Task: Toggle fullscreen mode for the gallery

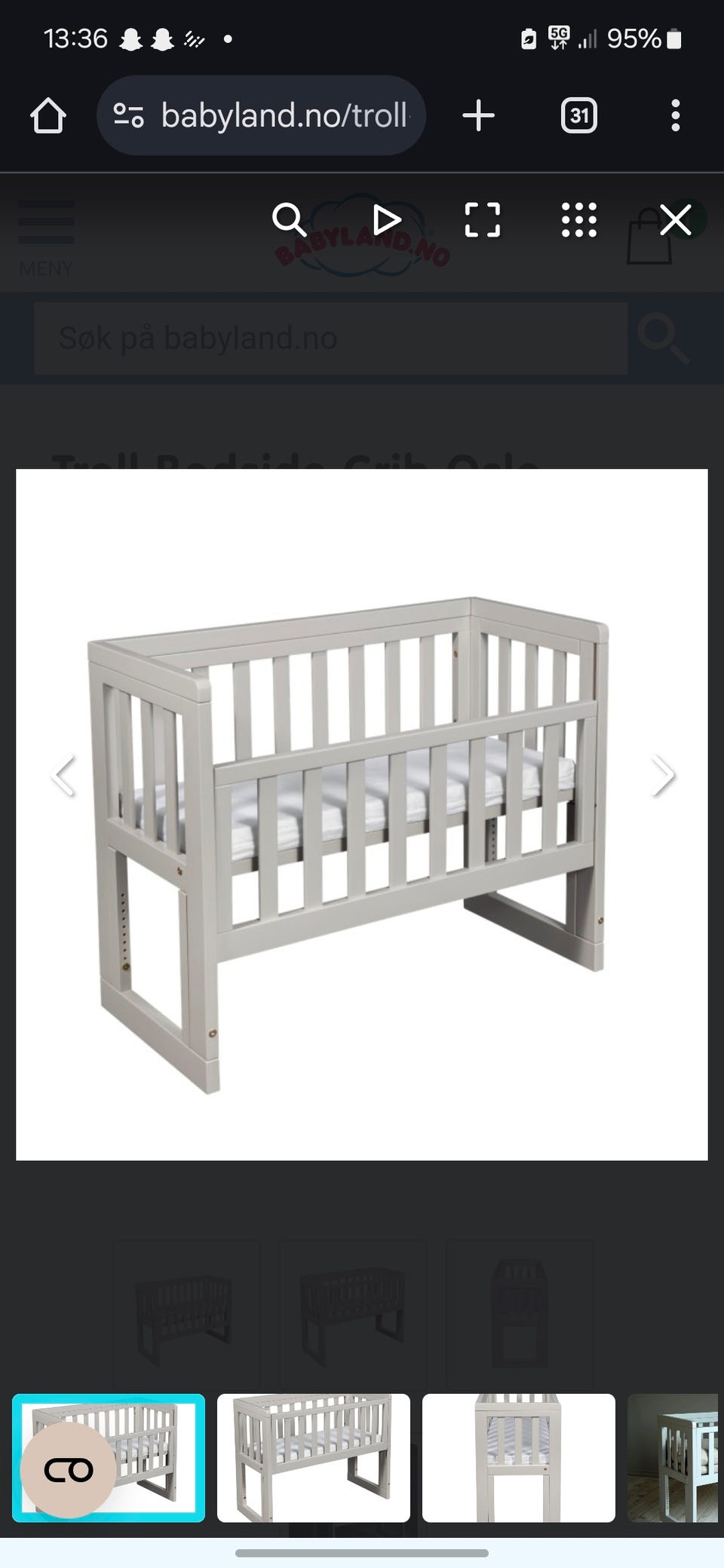Action: point(483,220)
